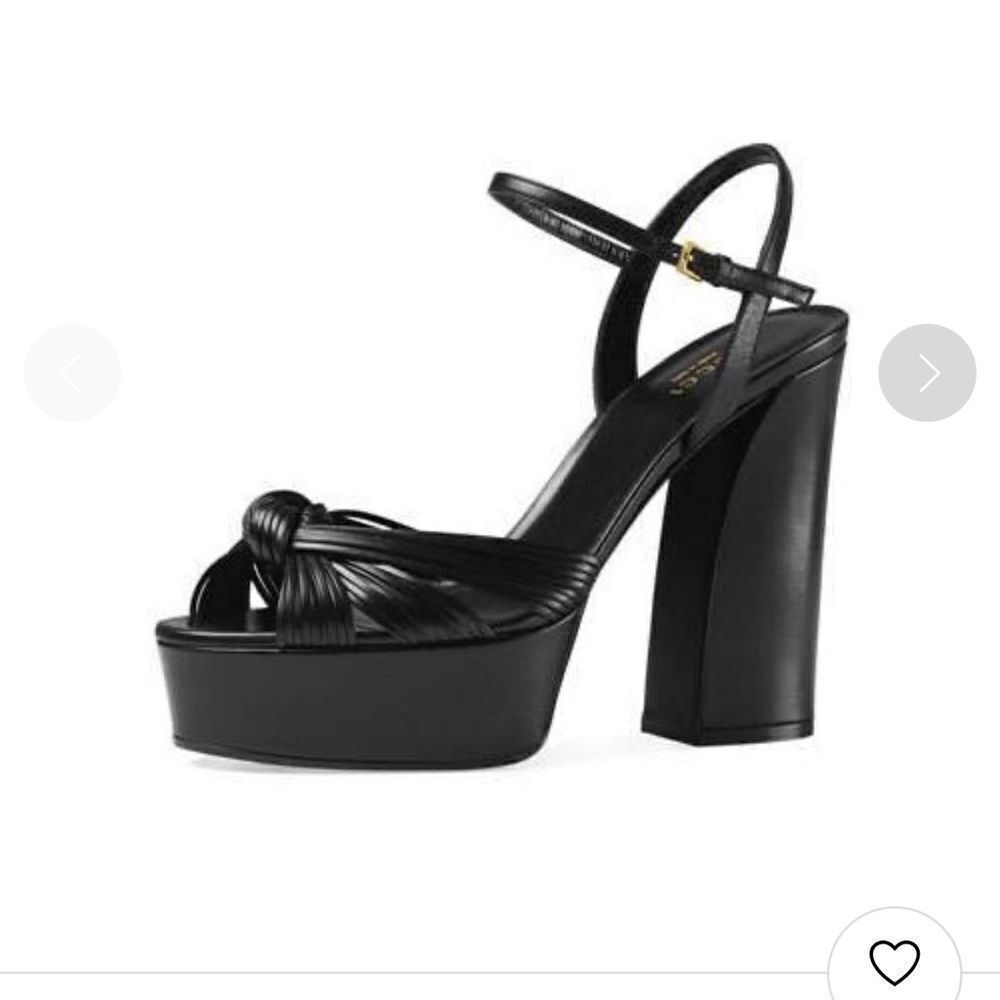
Task: Go to the next product photo
Action: 927,373
